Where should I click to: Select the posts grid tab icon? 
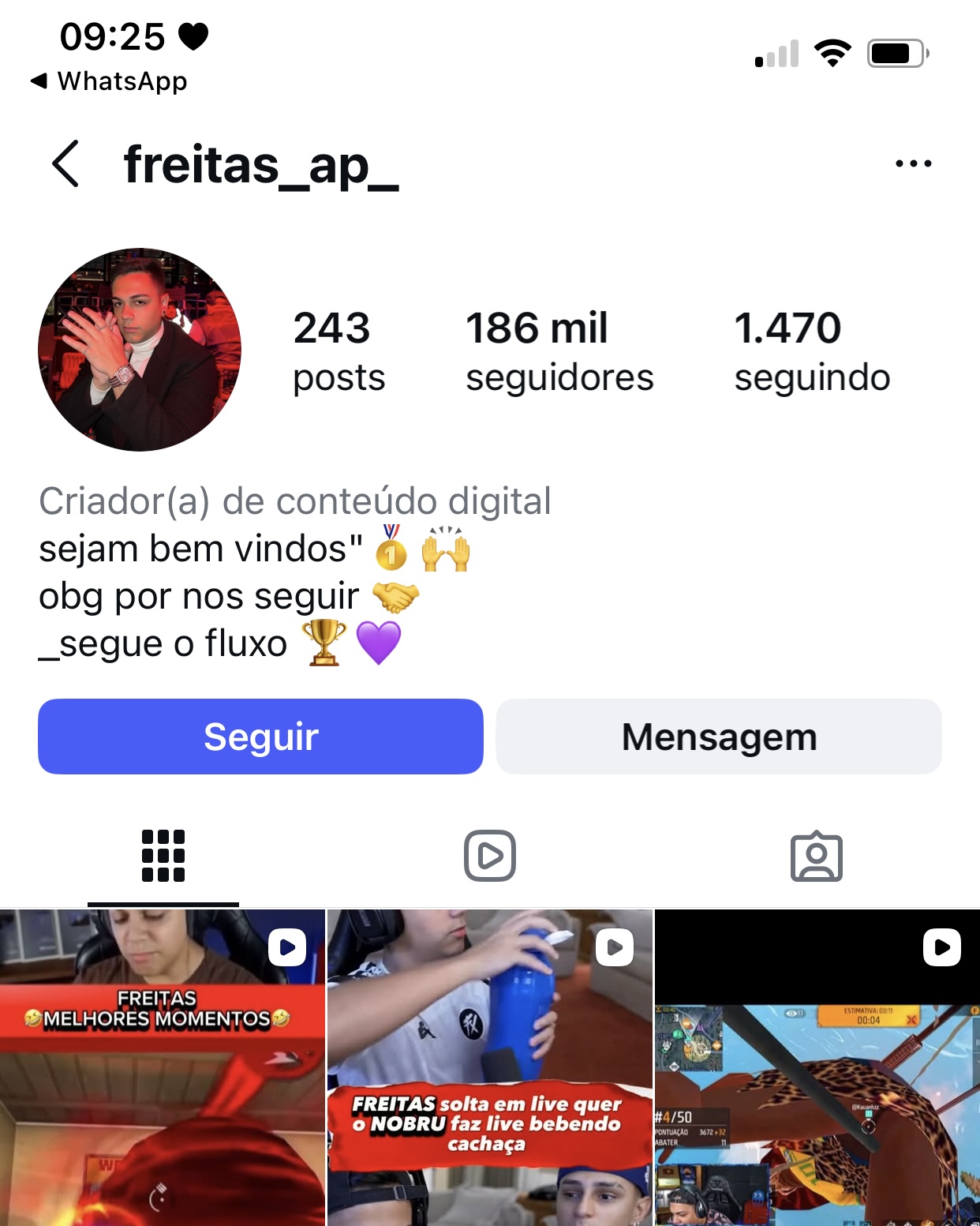click(x=163, y=855)
